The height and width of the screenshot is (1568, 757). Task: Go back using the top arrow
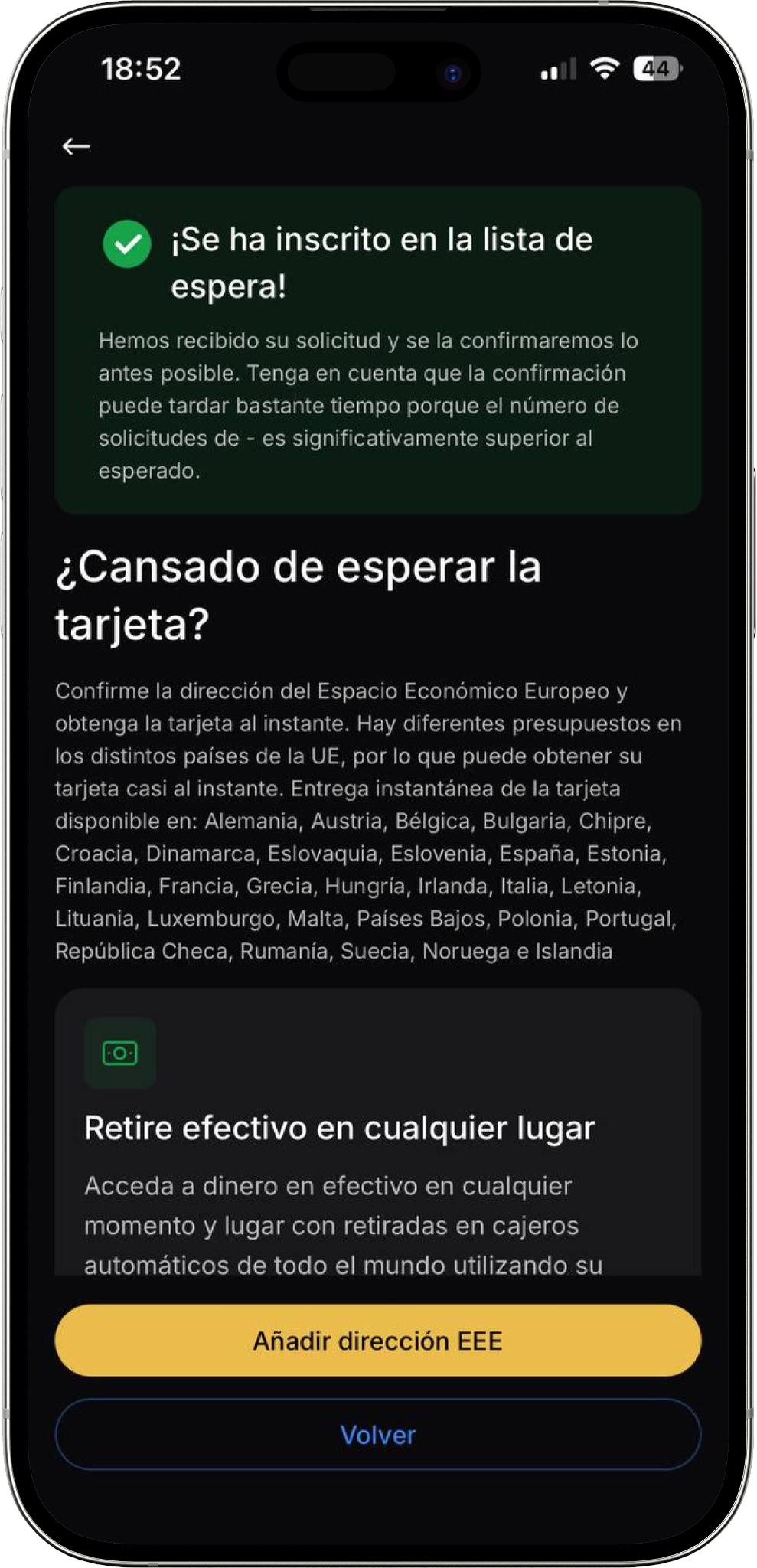point(76,145)
